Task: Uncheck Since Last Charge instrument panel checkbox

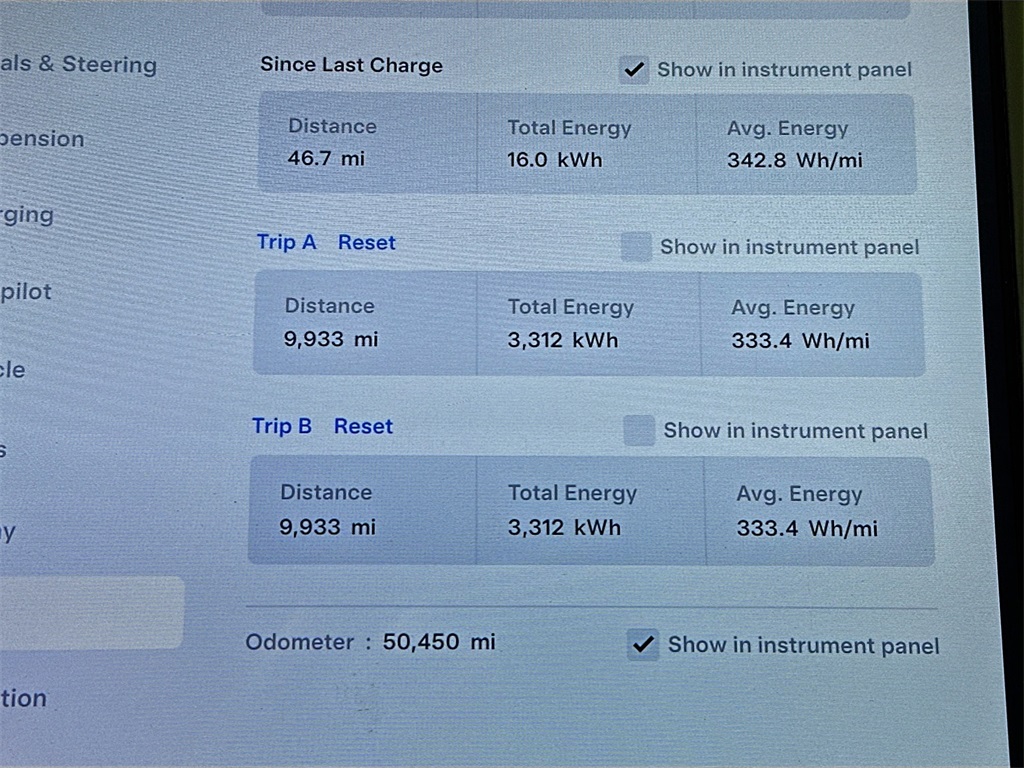Action: 633,70
